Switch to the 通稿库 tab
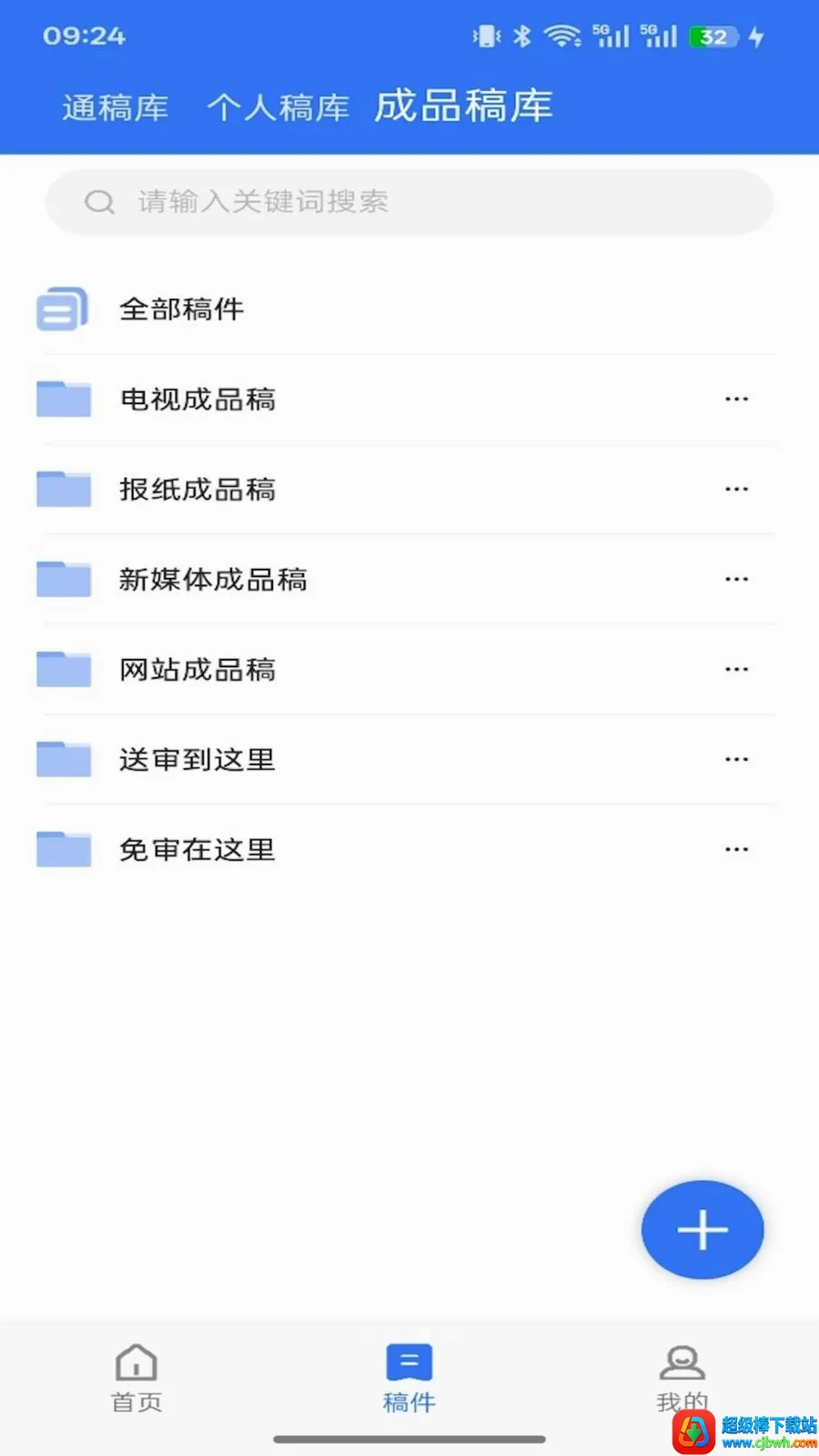 click(116, 108)
